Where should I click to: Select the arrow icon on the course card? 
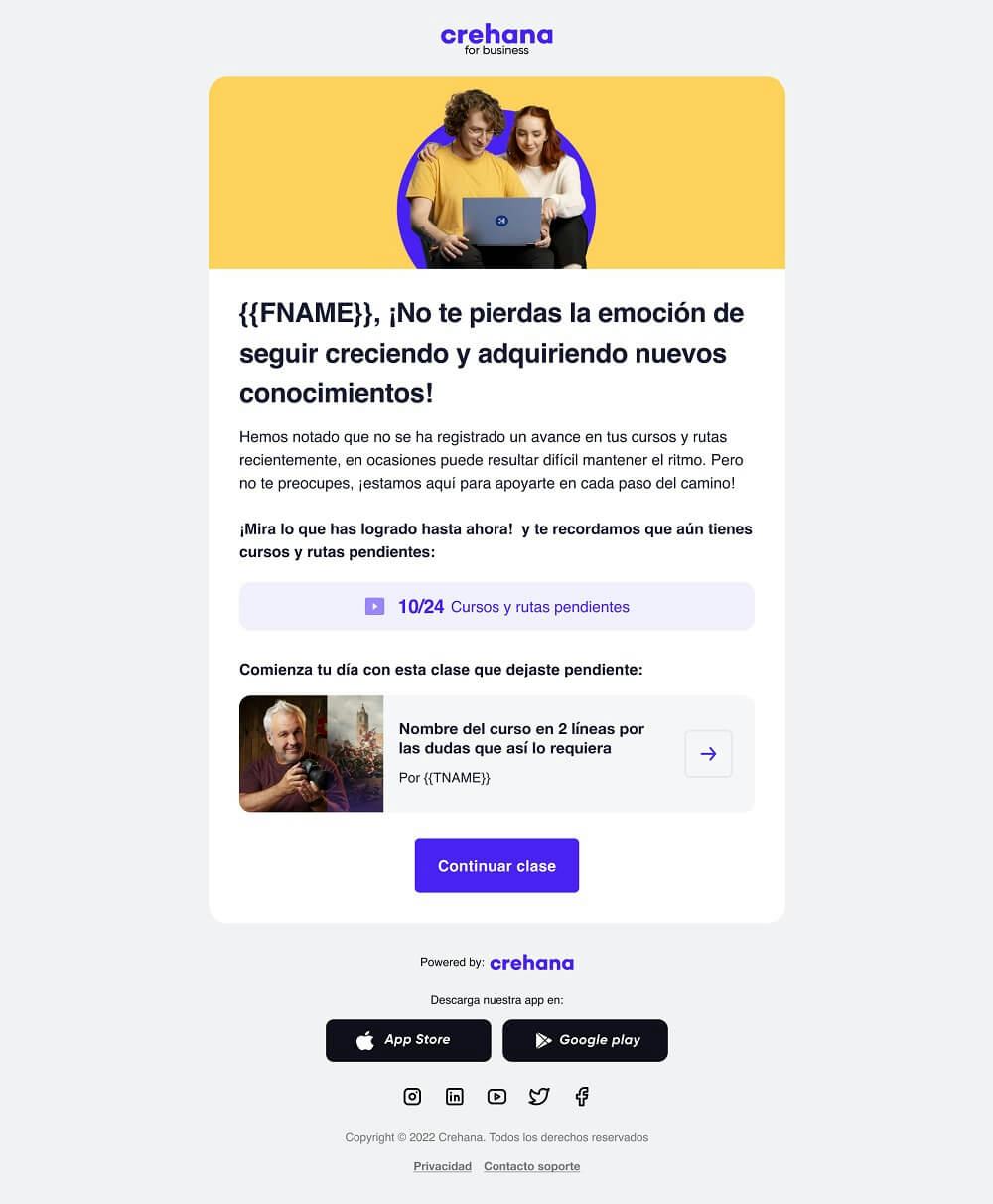pos(708,753)
